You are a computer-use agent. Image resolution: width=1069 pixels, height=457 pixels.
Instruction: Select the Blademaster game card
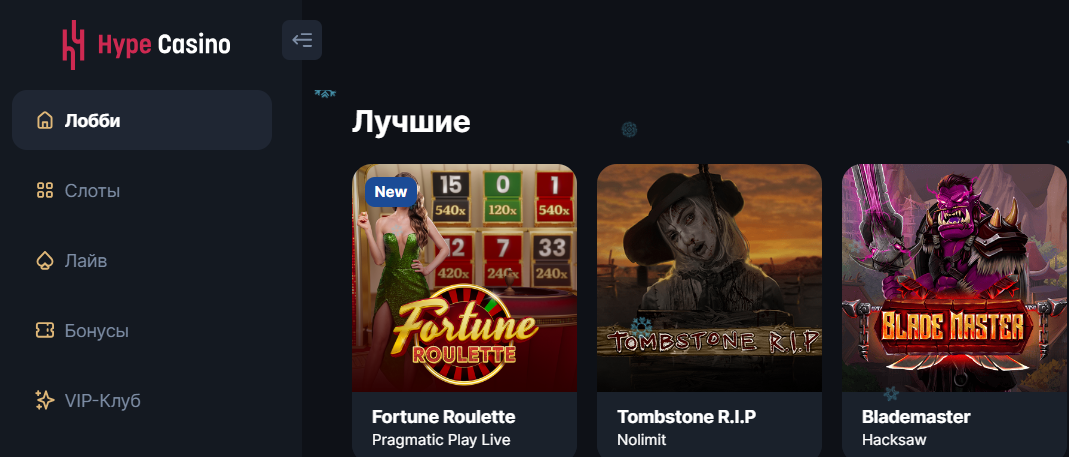coord(954,290)
